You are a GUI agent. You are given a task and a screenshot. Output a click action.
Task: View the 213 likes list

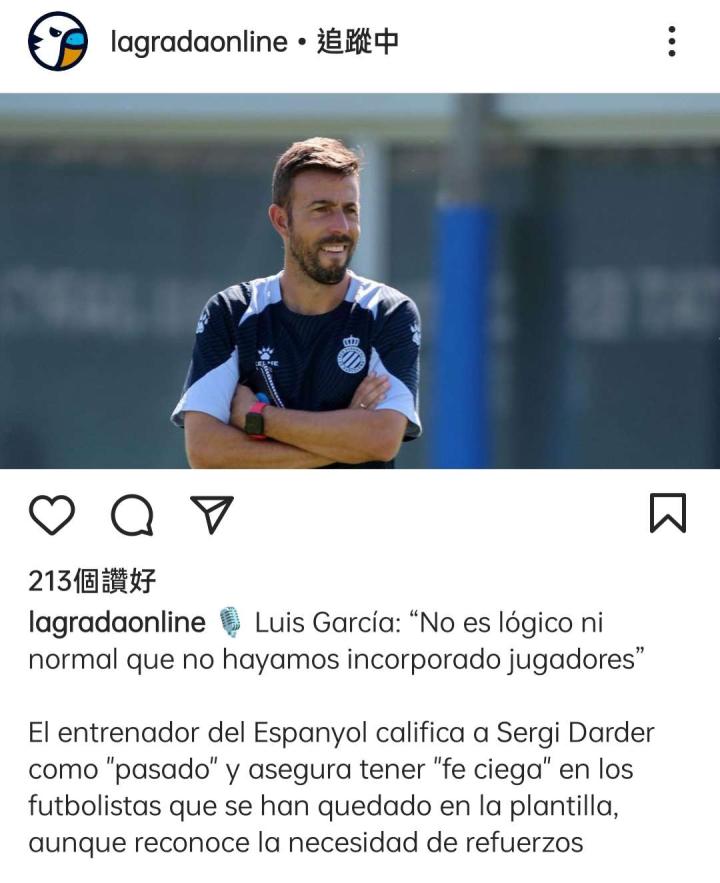click(x=92, y=580)
